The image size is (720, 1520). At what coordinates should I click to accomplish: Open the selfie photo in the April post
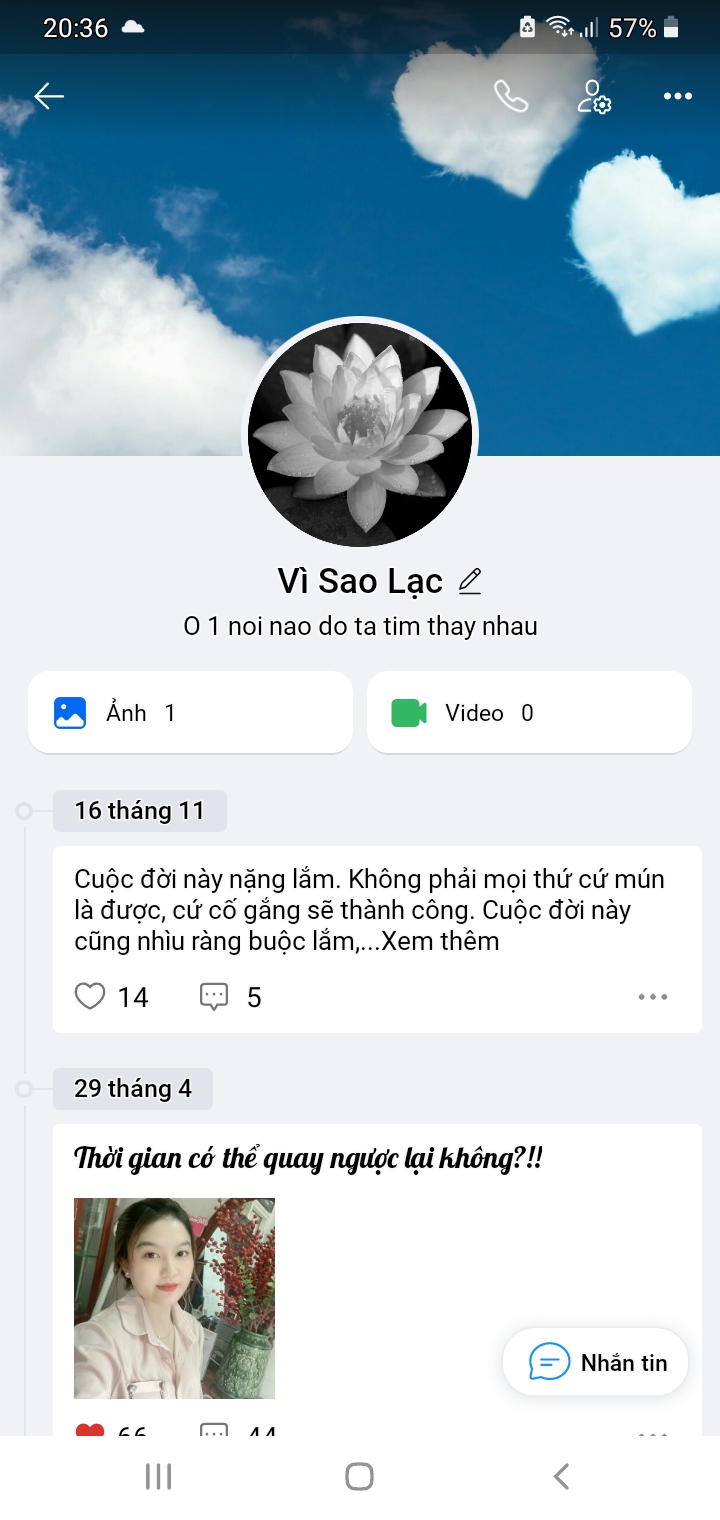(174, 1297)
